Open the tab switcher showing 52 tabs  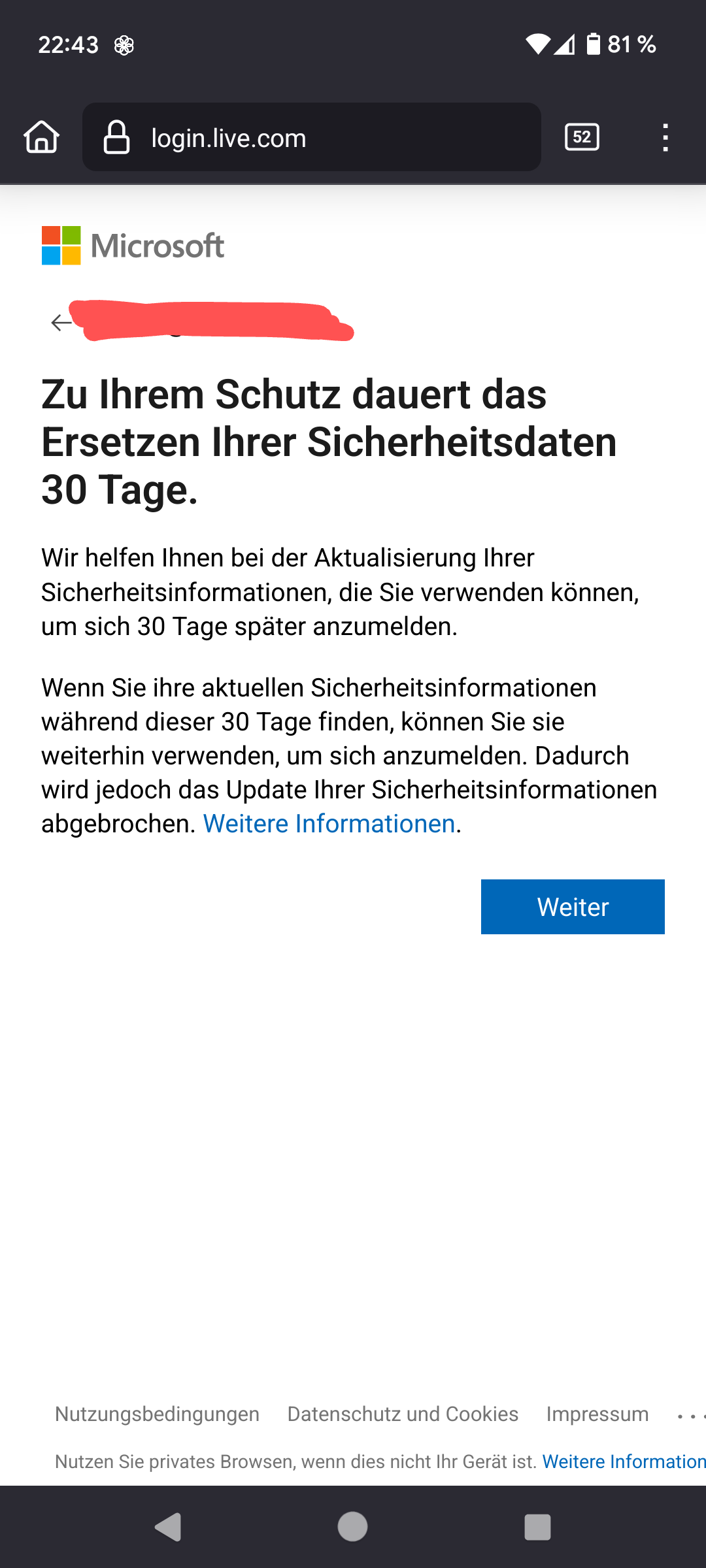(x=581, y=137)
